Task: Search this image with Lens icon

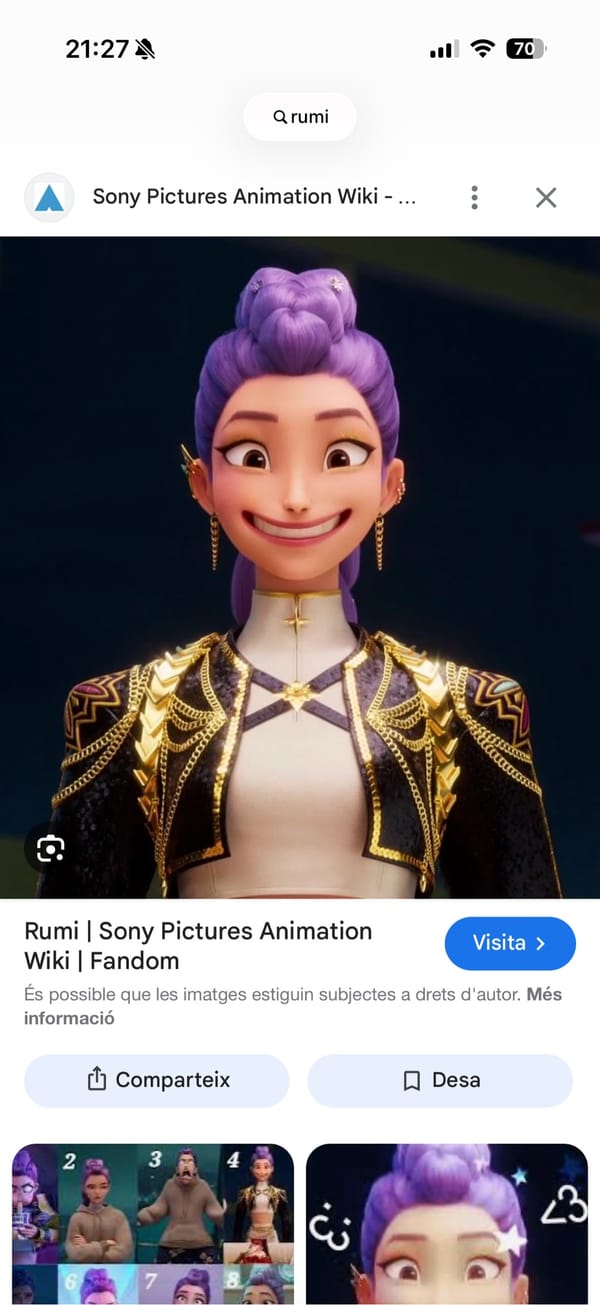Action: click(x=50, y=849)
